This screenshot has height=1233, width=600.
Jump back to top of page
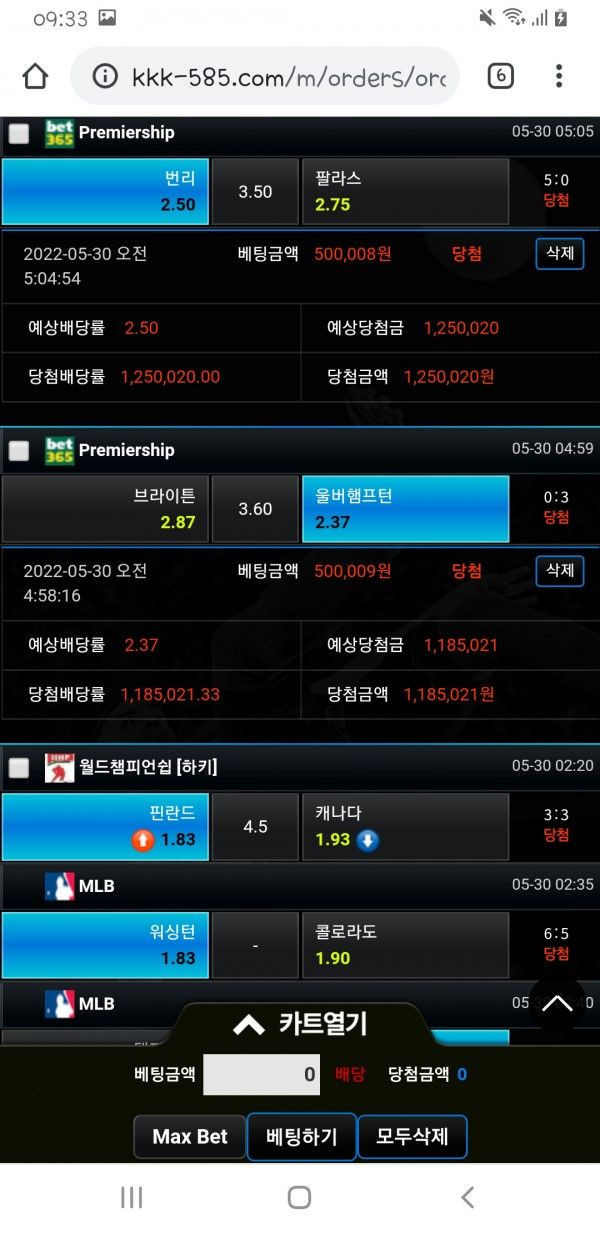tap(557, 1003)
